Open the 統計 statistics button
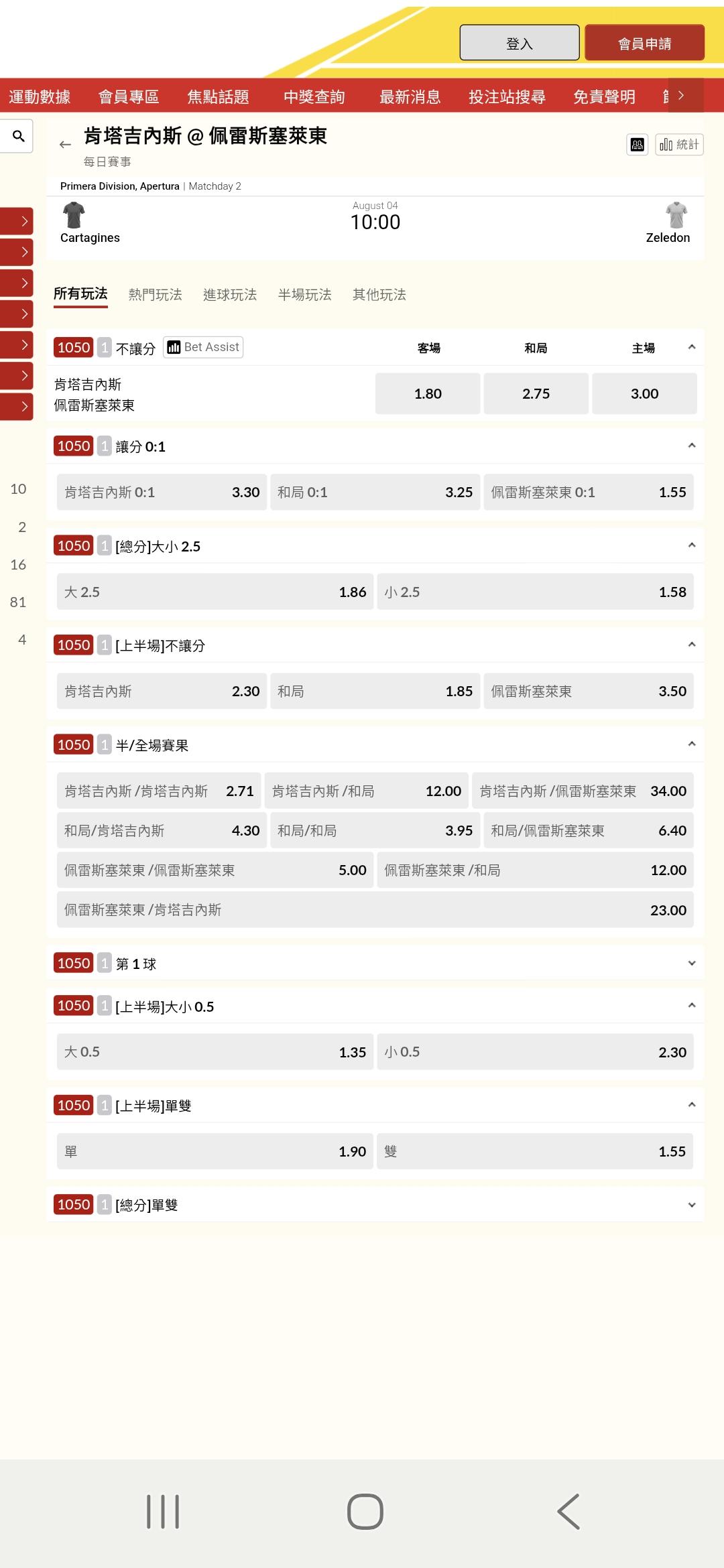724x1568 pixels. [x=679, y=144]
